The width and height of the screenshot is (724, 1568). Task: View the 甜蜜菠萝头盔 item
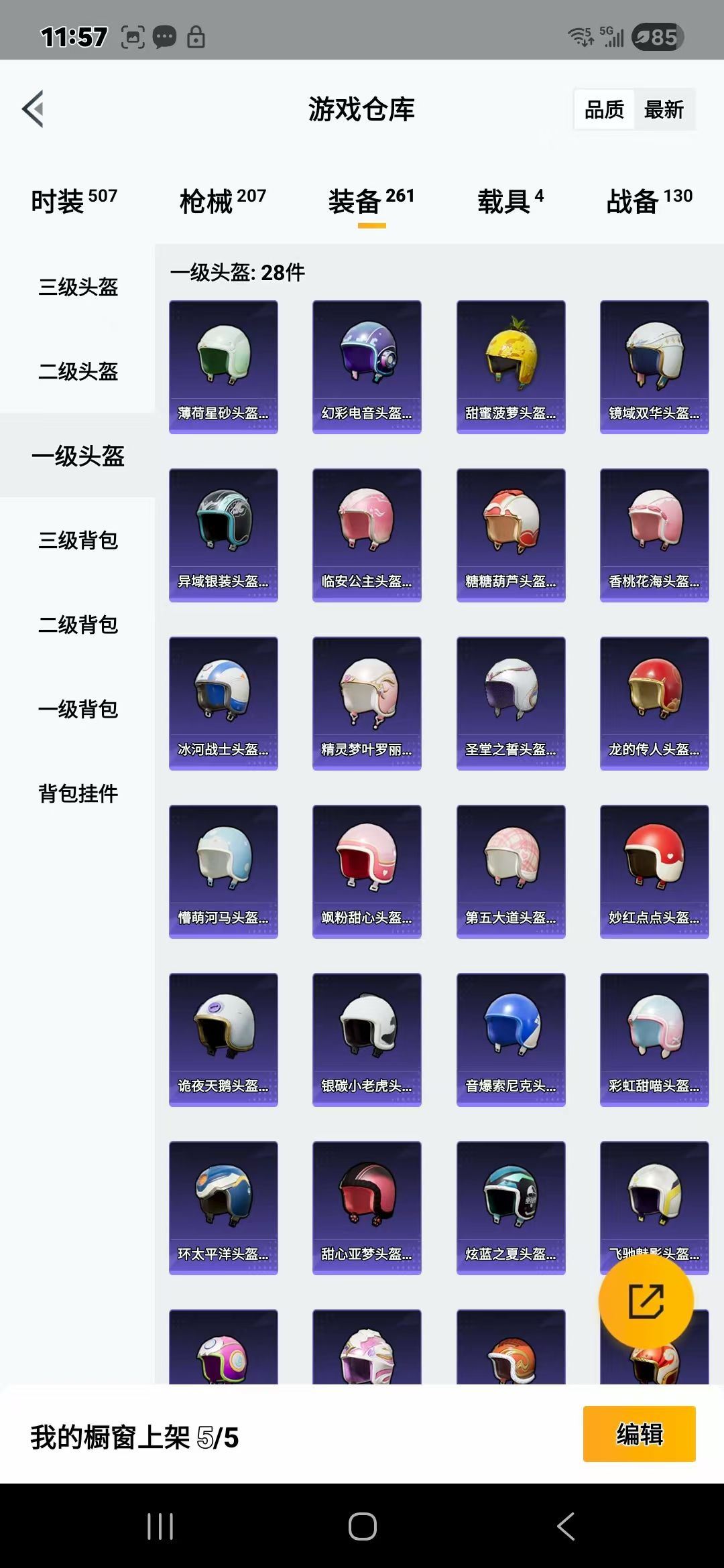(511, 367)
